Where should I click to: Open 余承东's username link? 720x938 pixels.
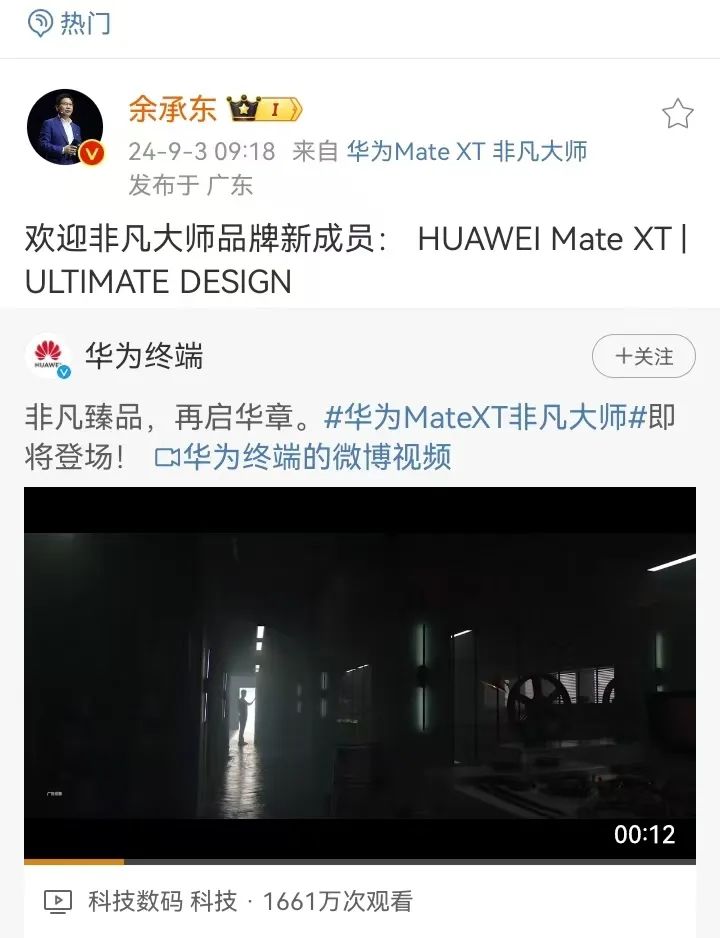click(172, 108)
